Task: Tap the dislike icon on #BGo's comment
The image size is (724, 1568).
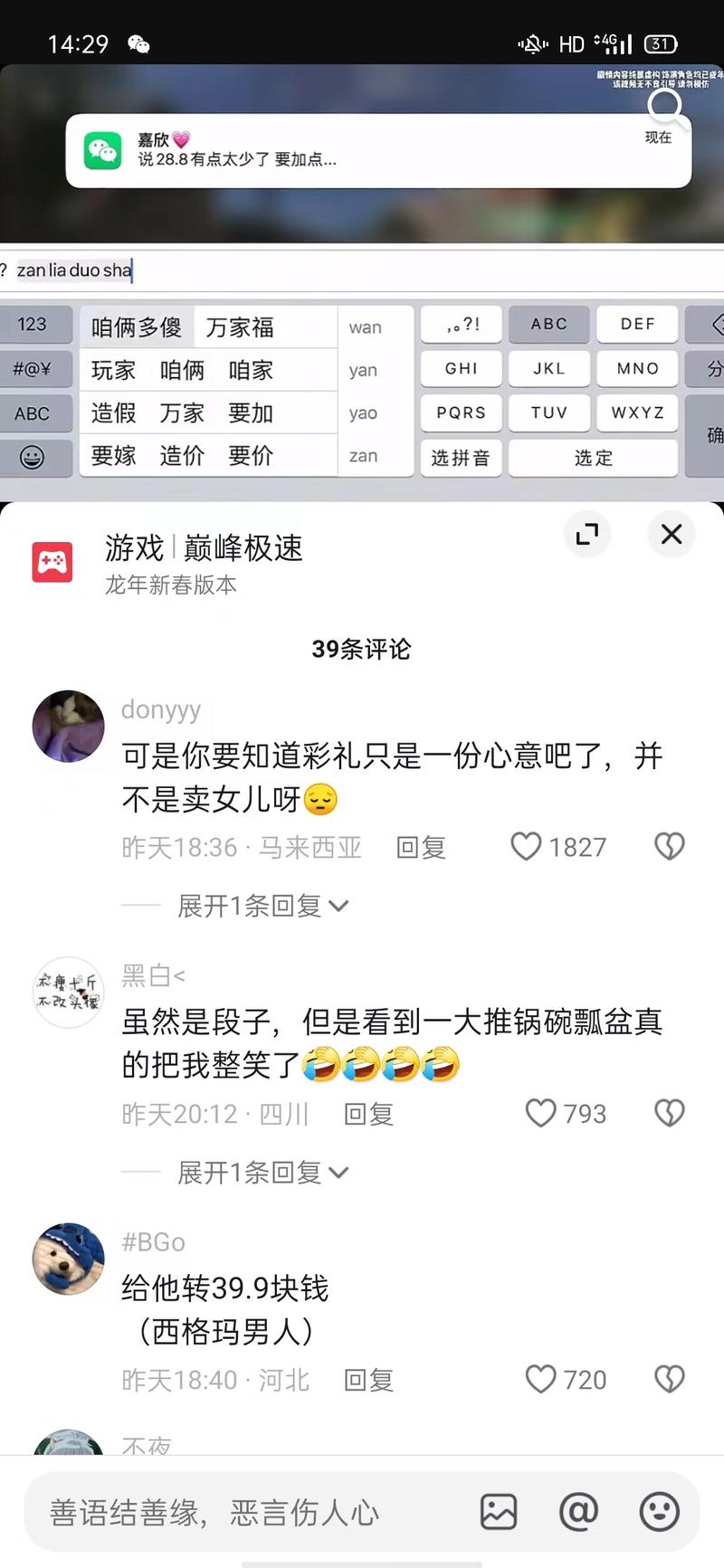Action: point(670,1379)
